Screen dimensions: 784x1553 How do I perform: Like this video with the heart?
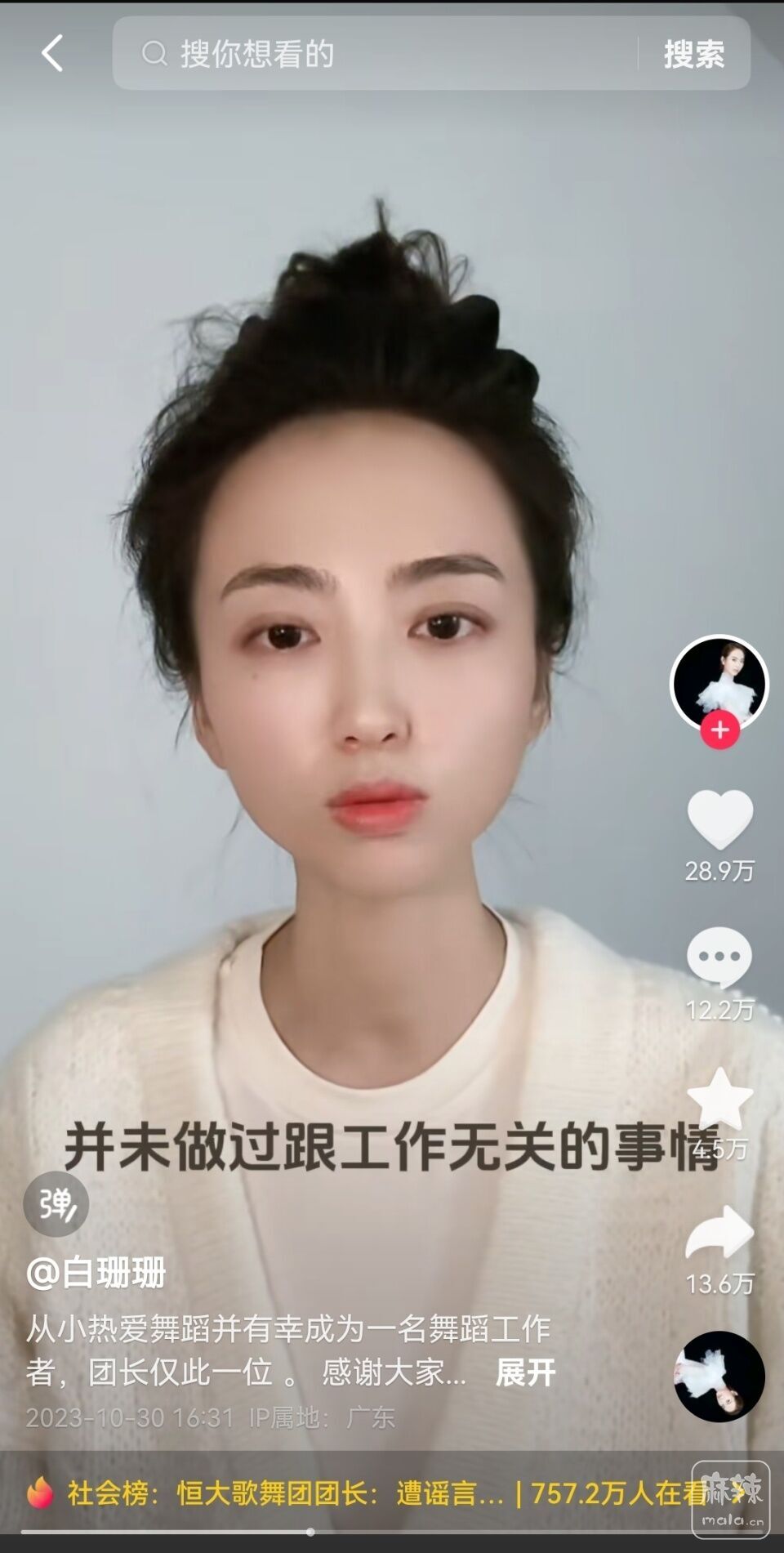point(719,819)
